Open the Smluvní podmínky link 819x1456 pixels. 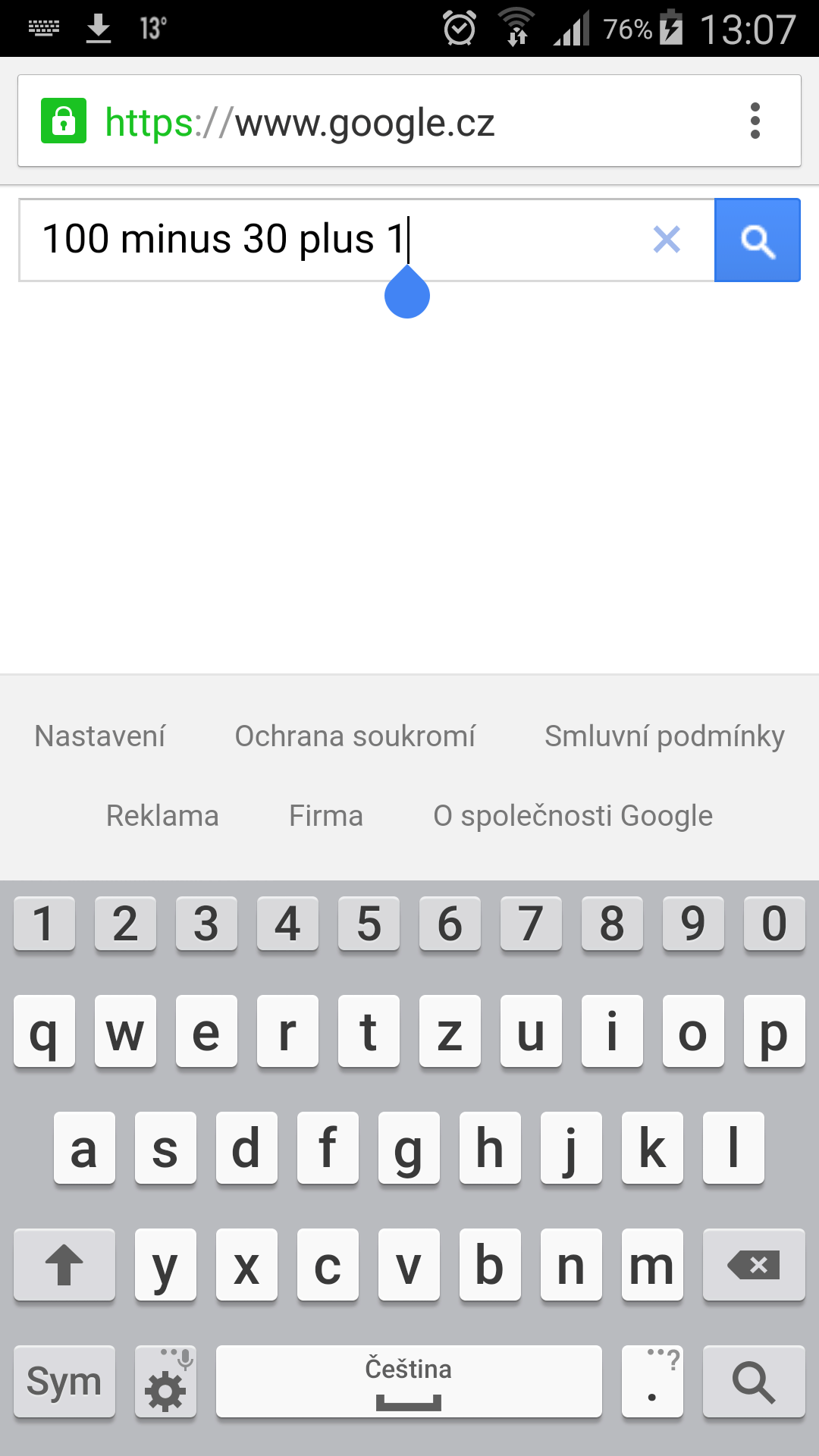pyautogui.click(x=664, y=736)
